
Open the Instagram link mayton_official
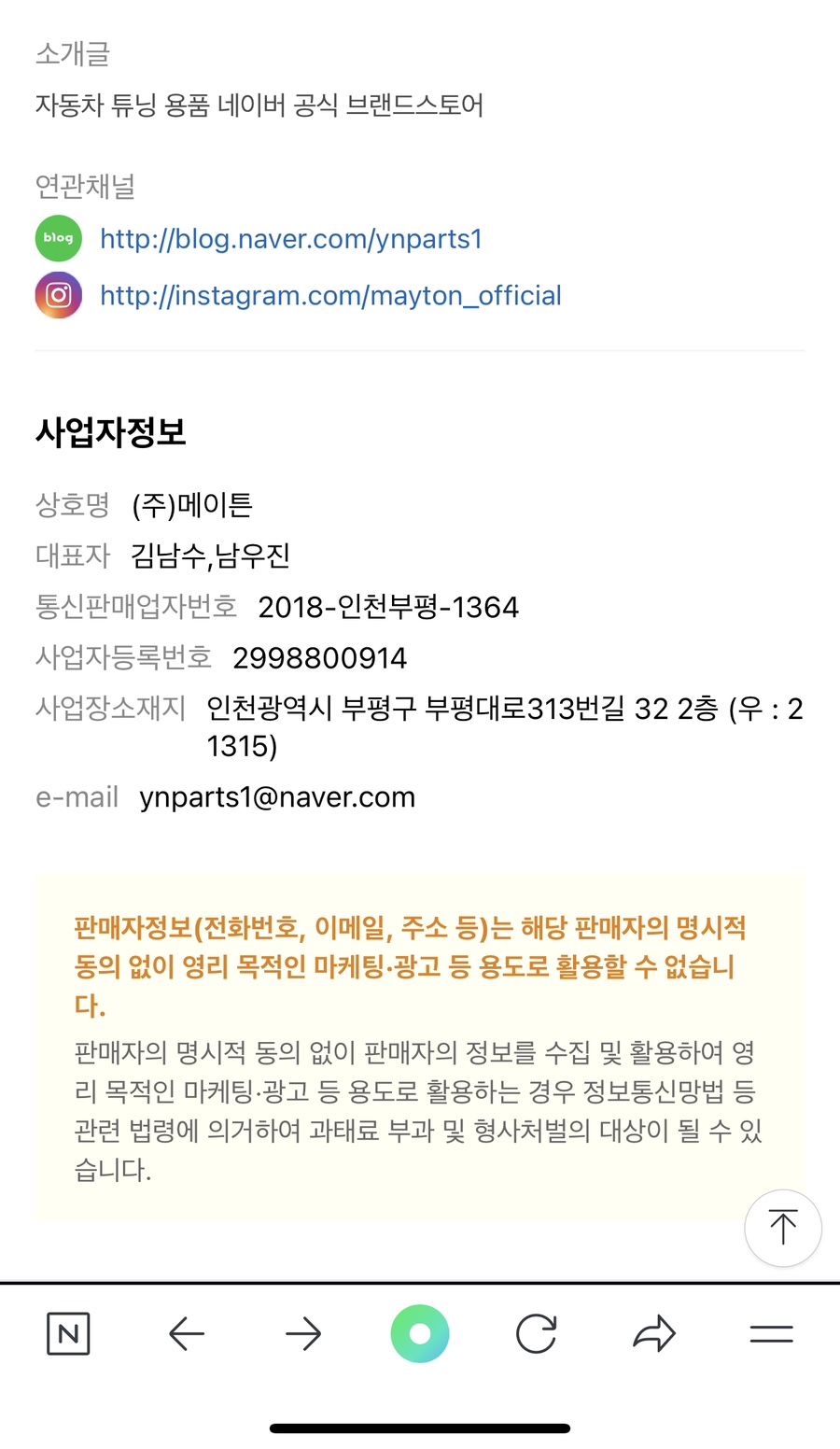[x=330, y=296]
